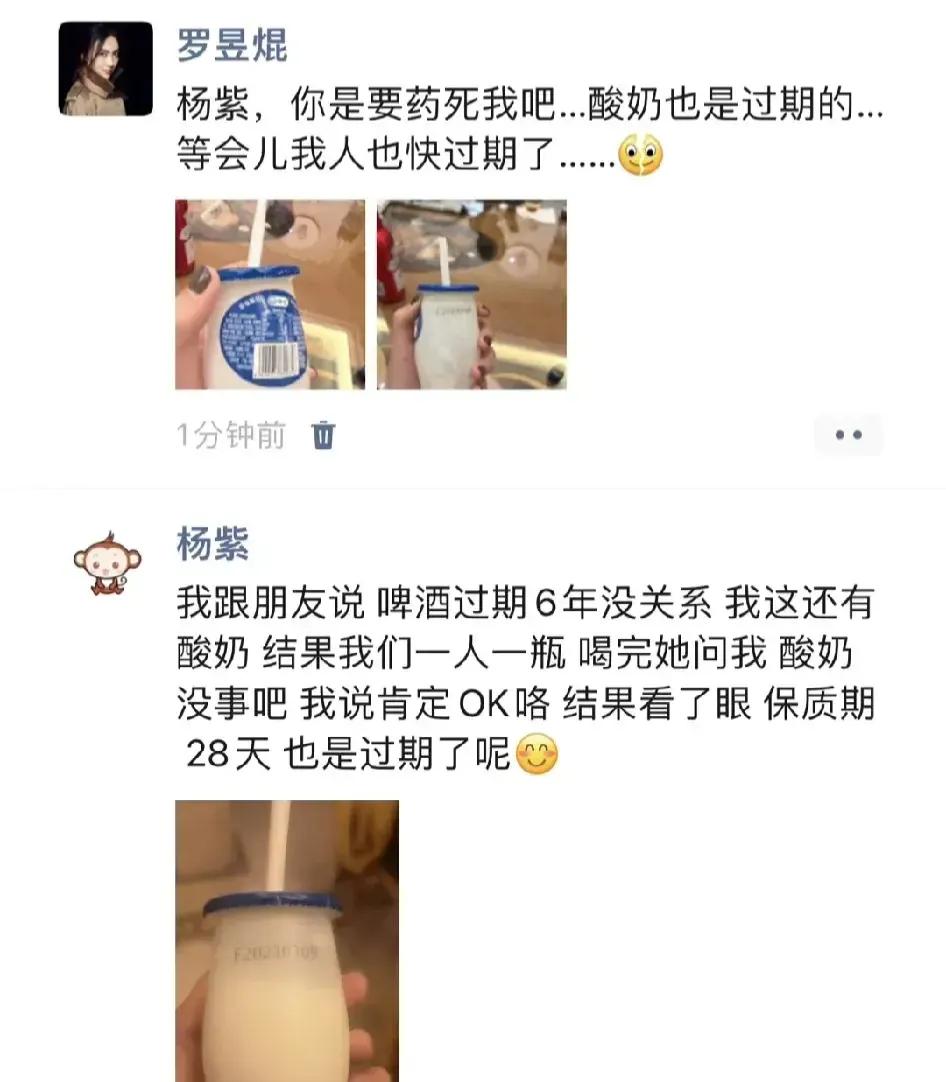View the yogurt label photo with barcode
The height and width of the screenshot is (1082, 946).
[x=270, y=294]
